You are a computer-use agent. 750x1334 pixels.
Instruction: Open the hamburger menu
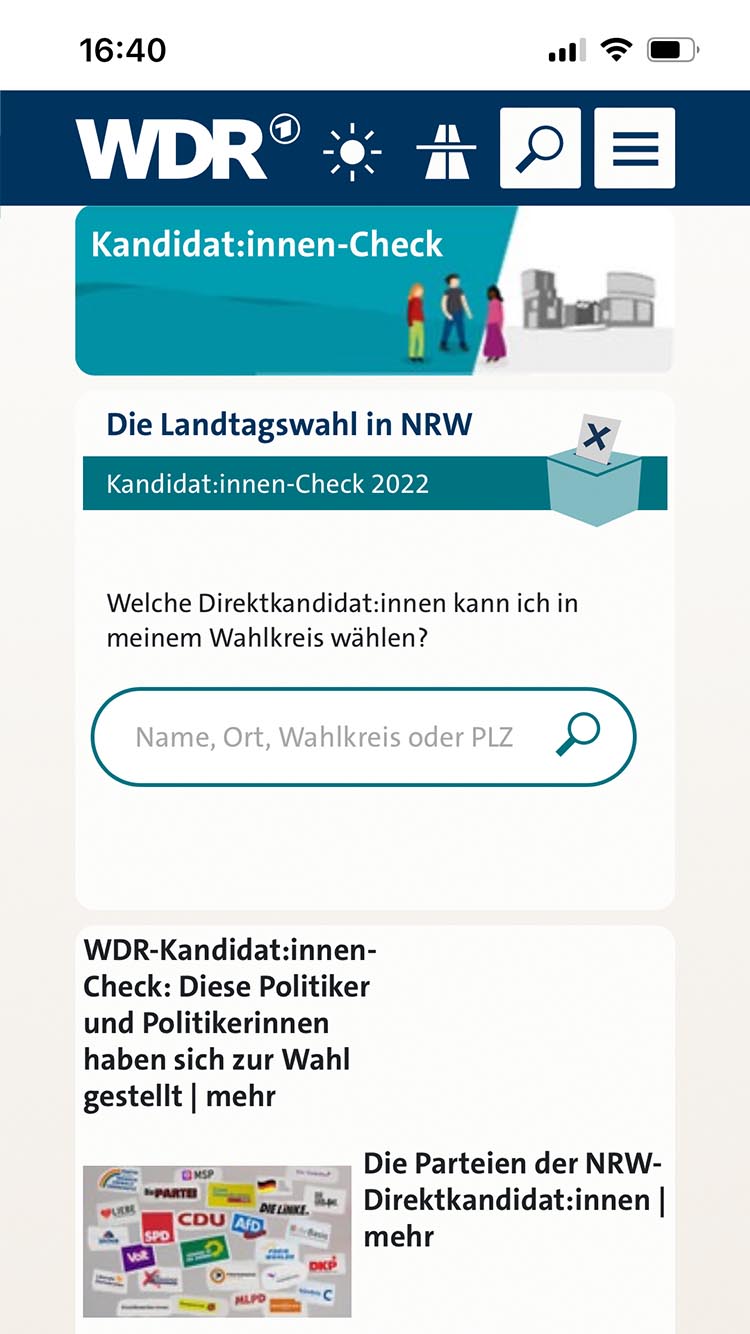(x=635, y=148)
